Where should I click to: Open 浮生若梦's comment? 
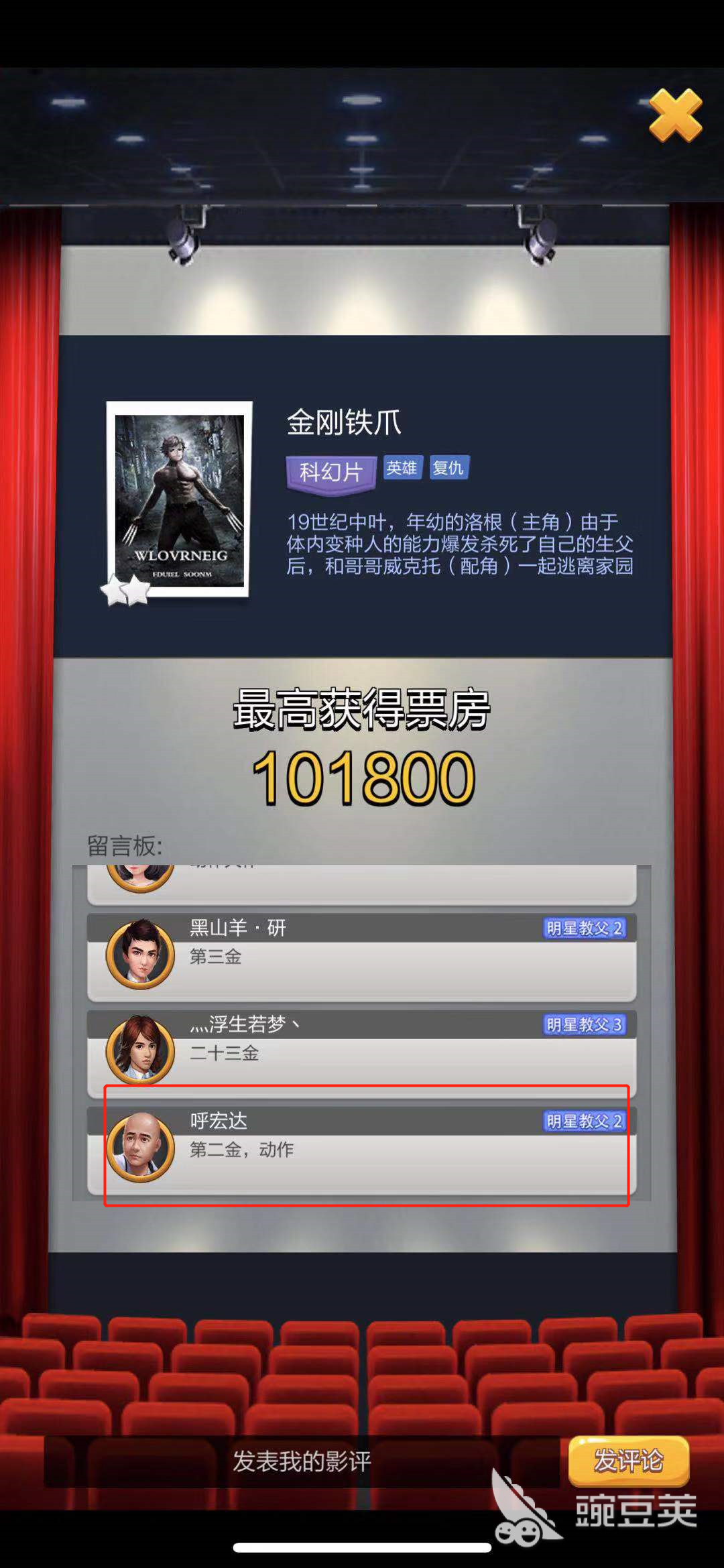pos(362,1054)
